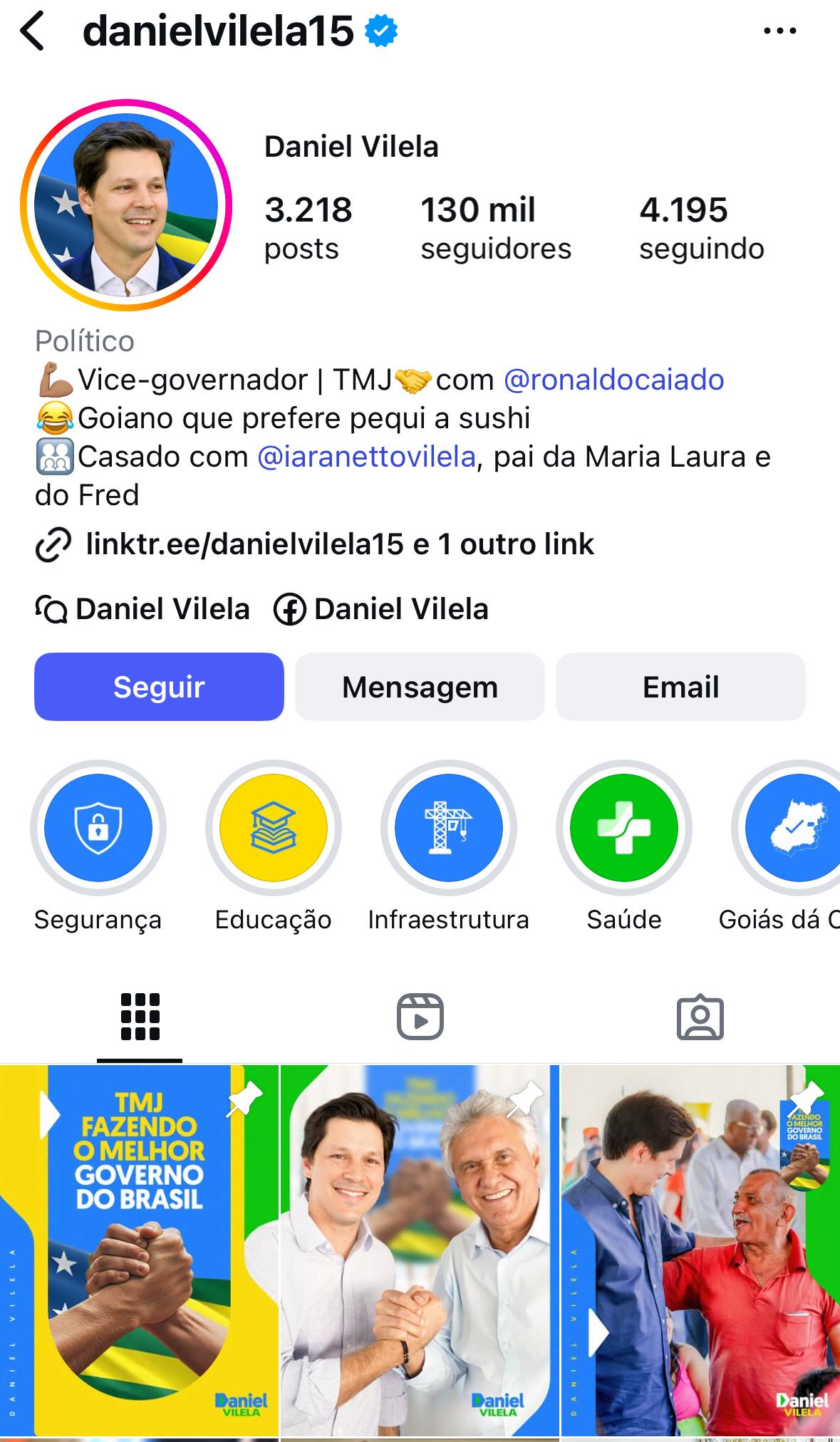Expand the seguidores list of 130 mil
Viewport: 840px width, 1442px height.
click(497, 227)
